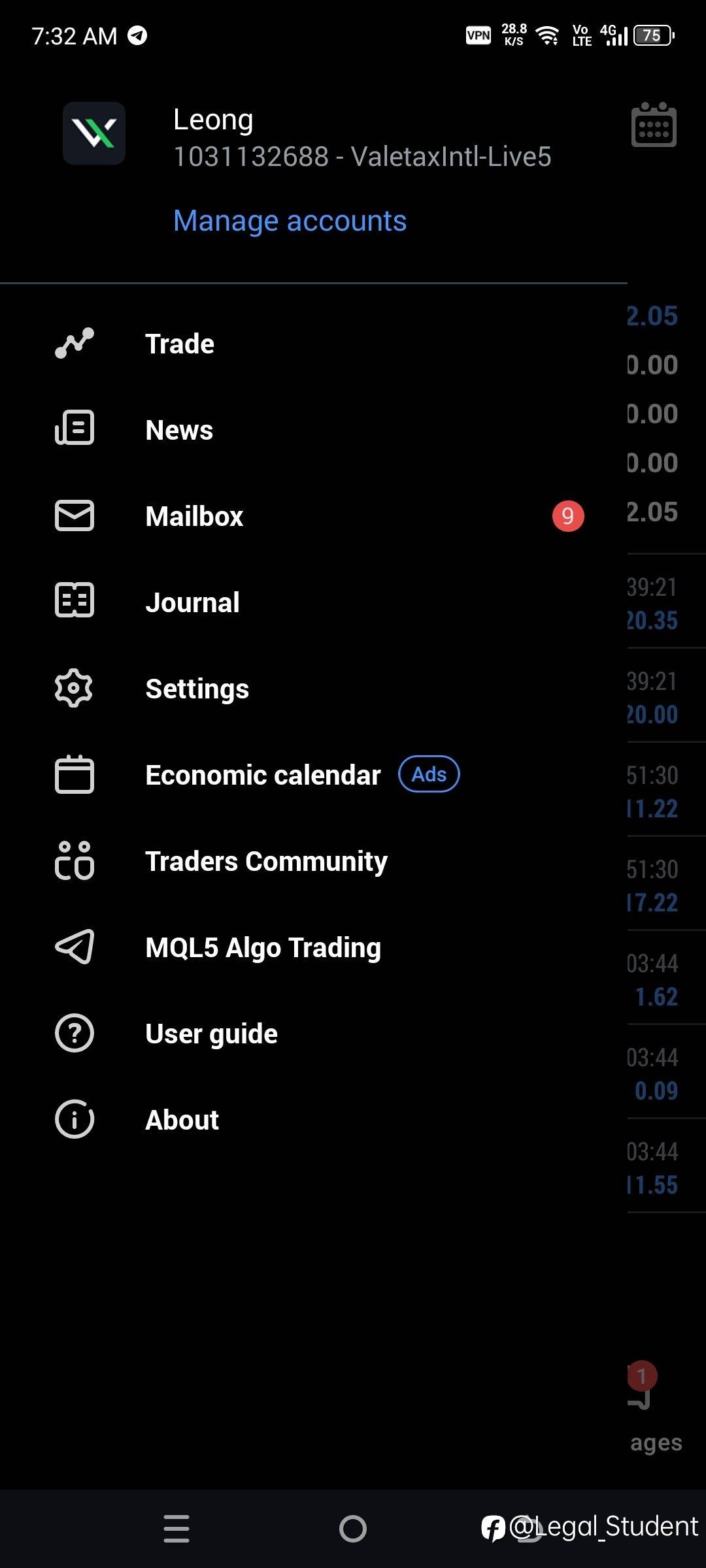Open system recent apps menu button
706x1568 pixels.
176,1529
